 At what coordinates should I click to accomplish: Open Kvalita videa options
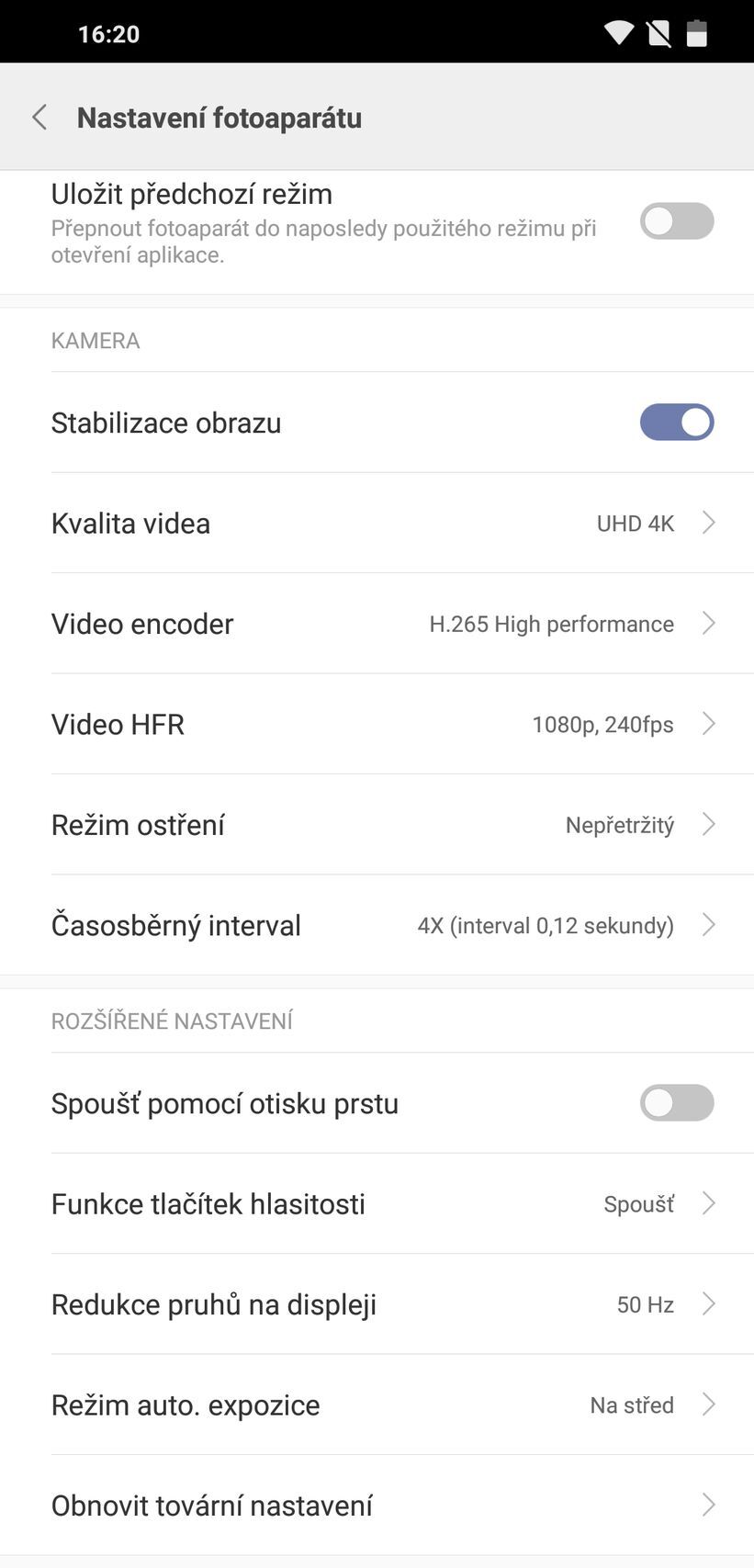click(x=377, y=523)
